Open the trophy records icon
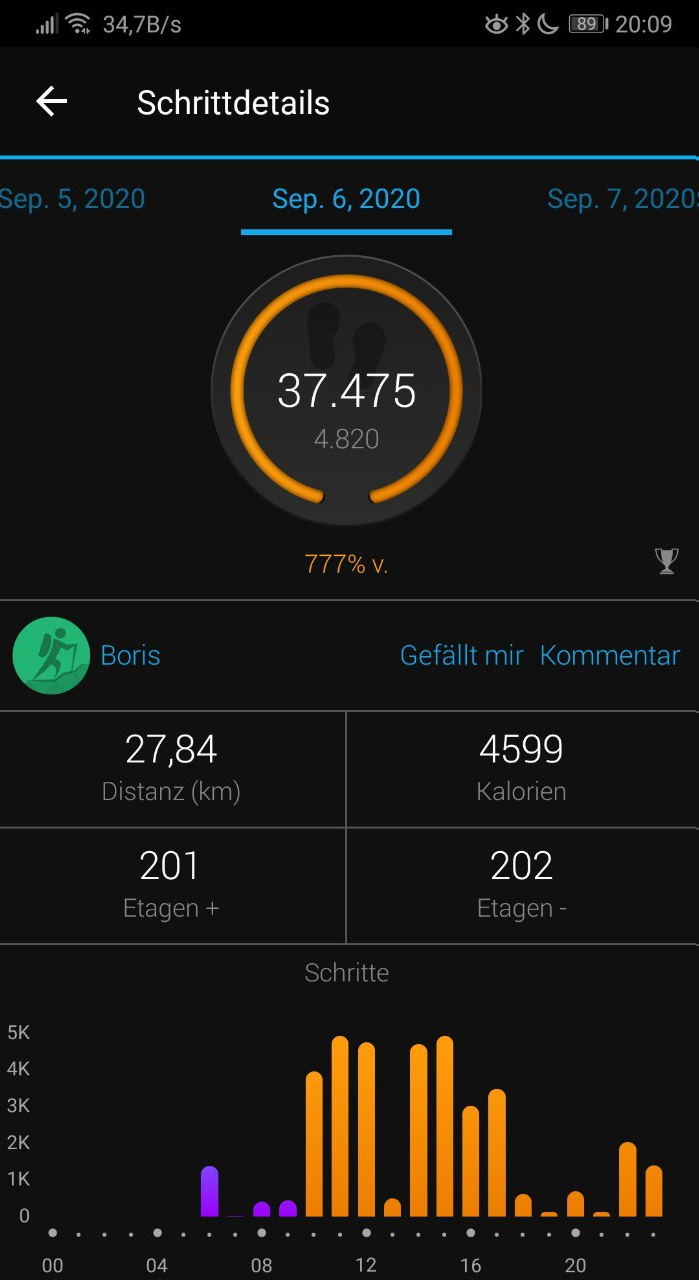Image resolution: width=699 pixels, height=1280 pixels. (x=666, y=561)
